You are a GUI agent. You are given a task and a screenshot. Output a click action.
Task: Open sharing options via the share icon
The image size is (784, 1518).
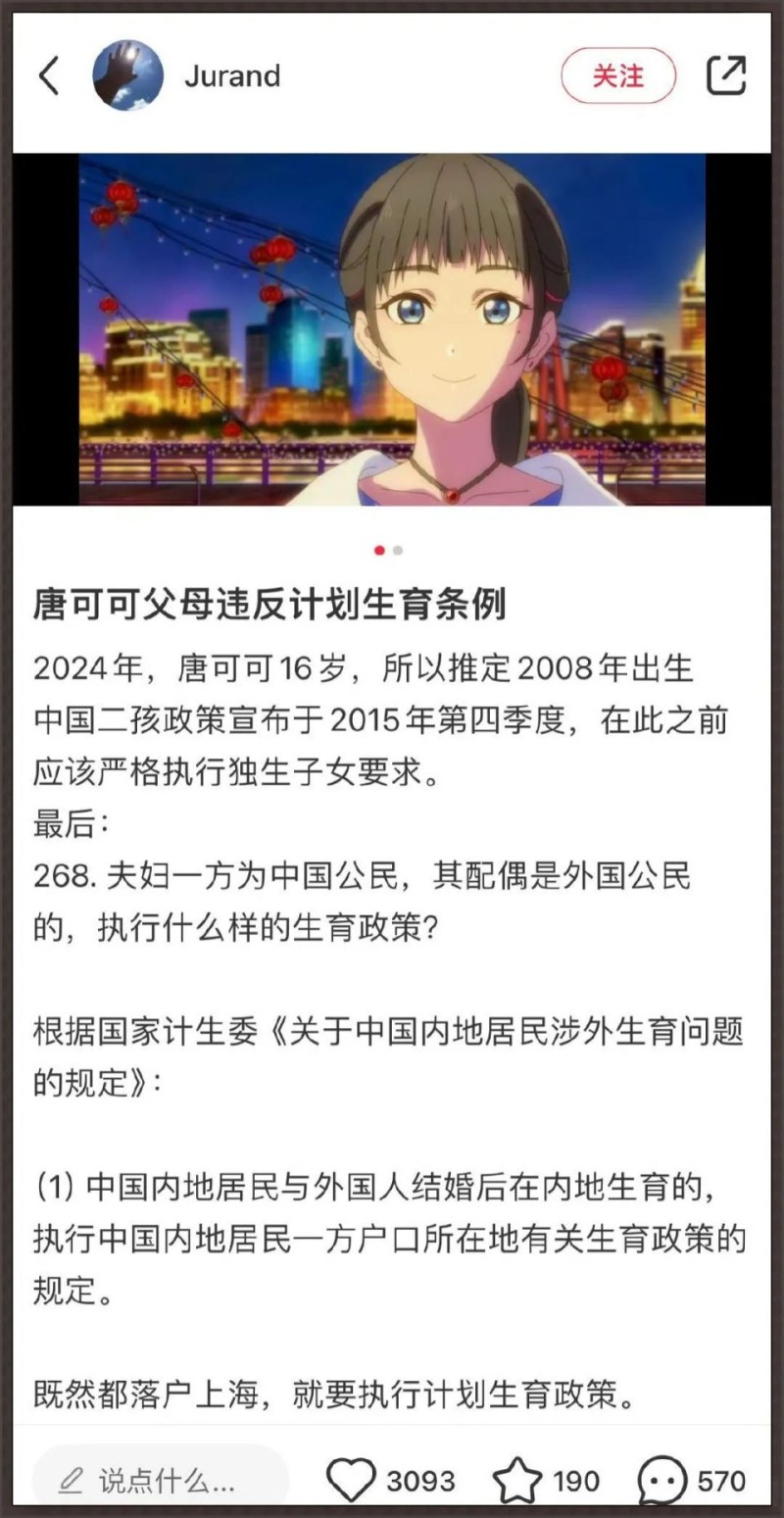click(726, 75)
